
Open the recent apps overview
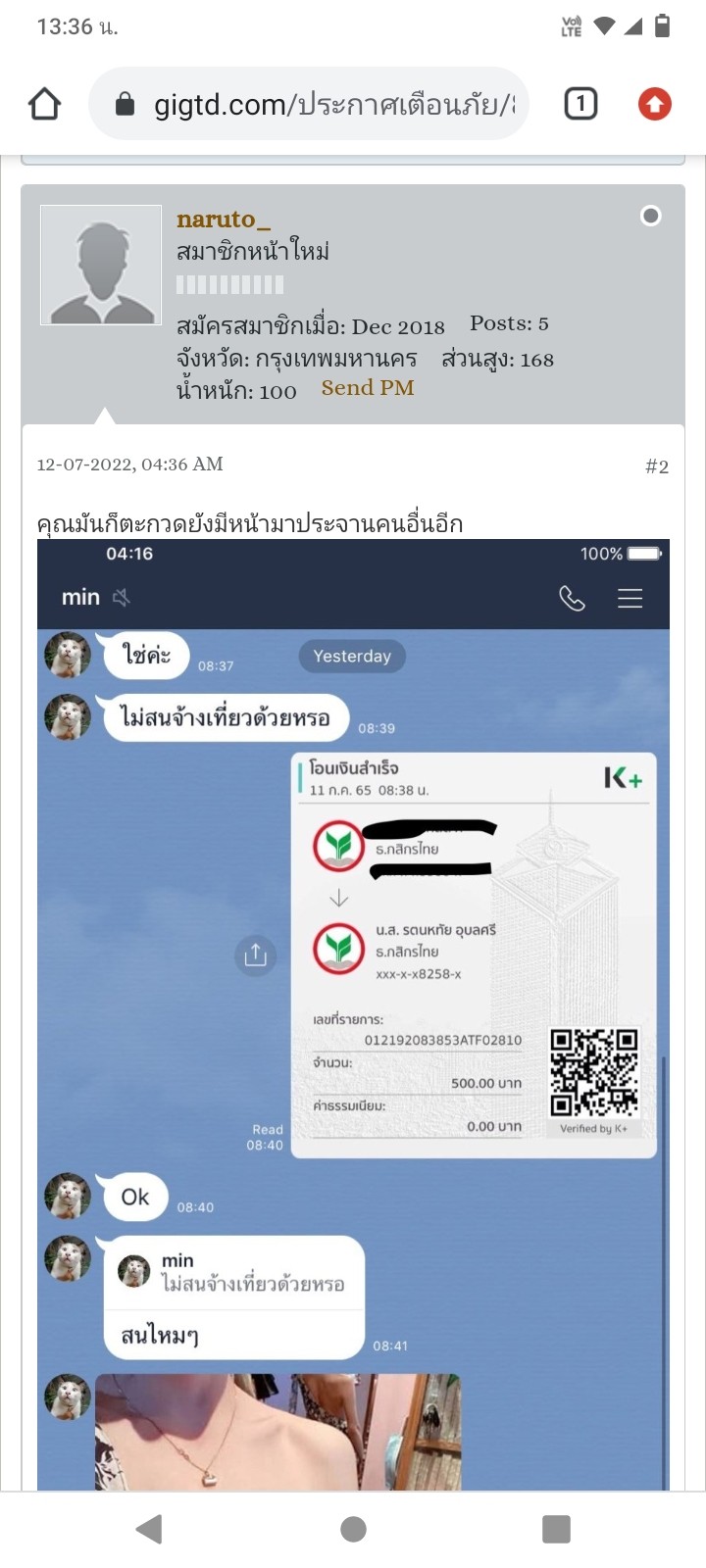[556, 1529]
